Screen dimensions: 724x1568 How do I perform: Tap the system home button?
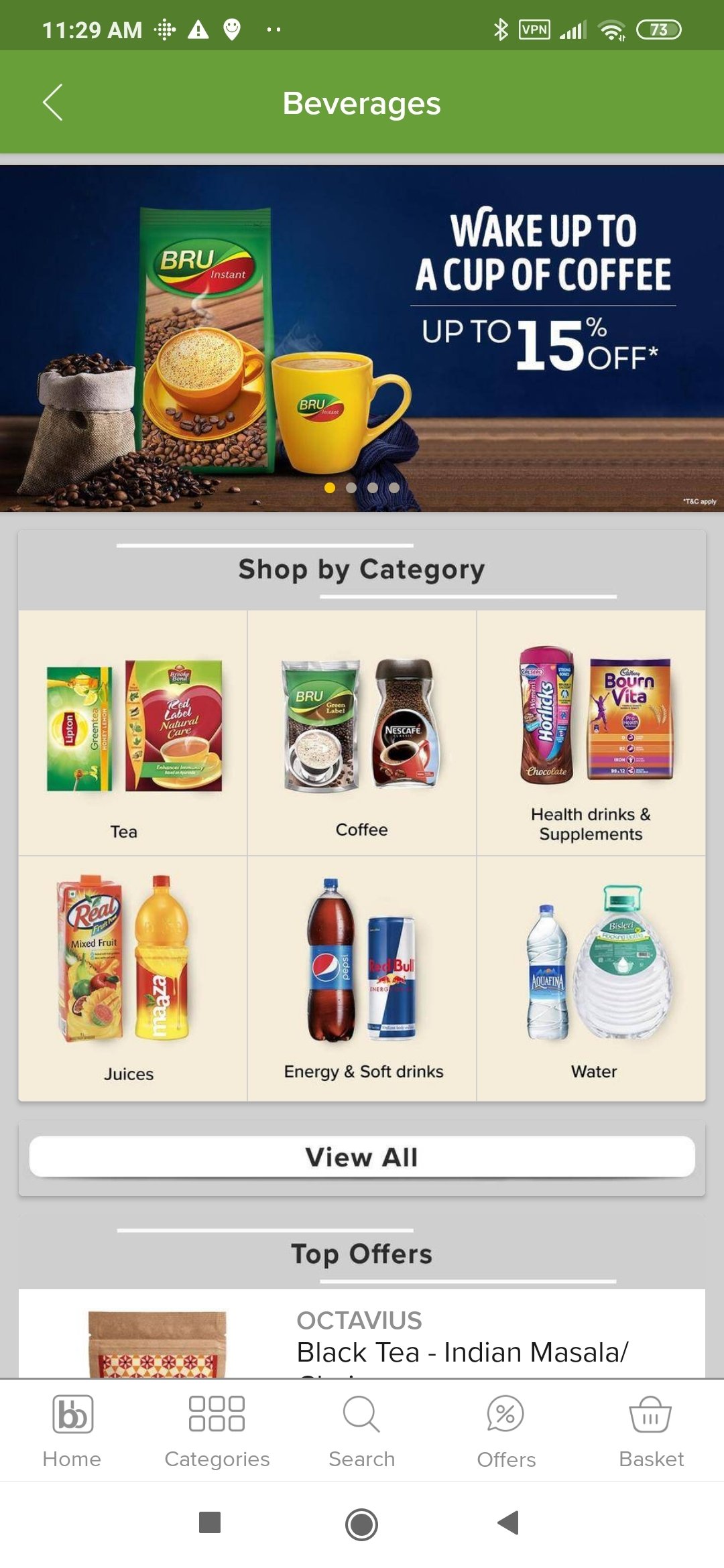tap(361, 1524)
